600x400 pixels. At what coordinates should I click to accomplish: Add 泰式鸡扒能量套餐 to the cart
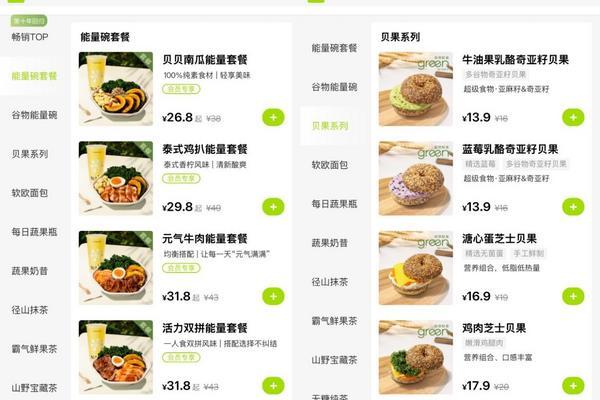click(x=273, y=207)
